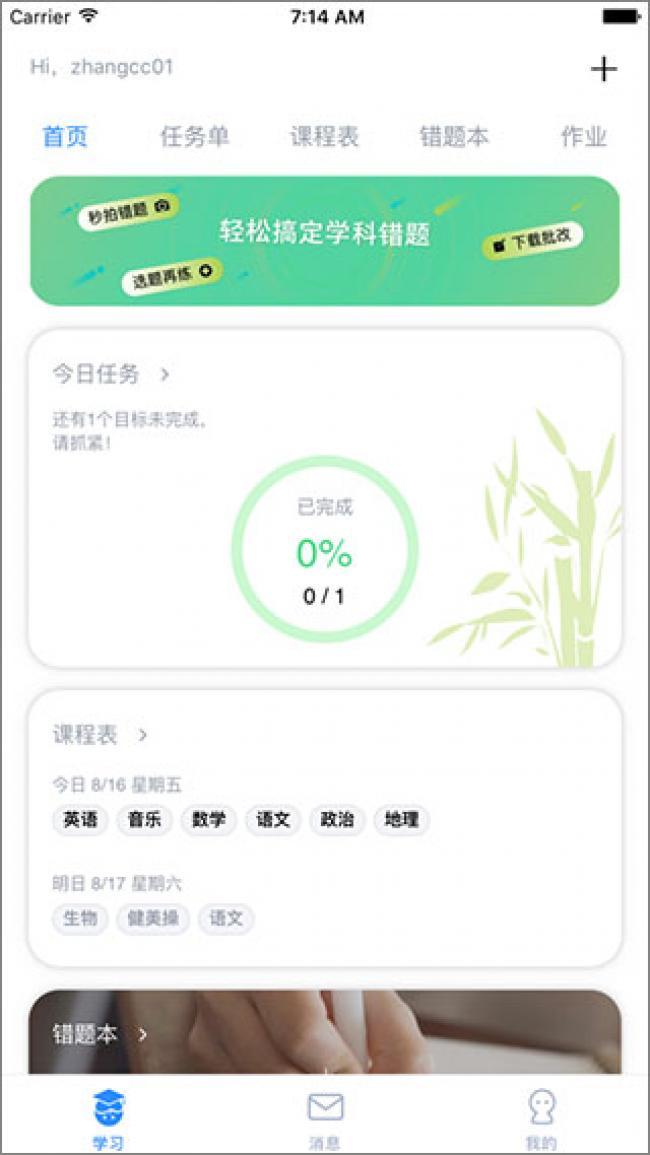Select the 学习 bottom tab
650x1155 pixels.
click(x=108, y=1119)
